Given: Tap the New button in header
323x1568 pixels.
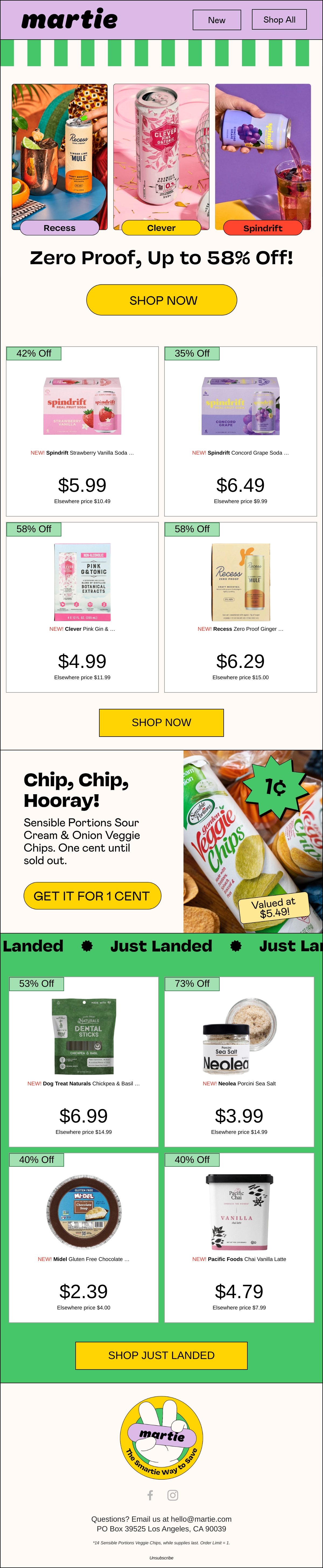Looking at the screenshot, I should click(217, 19).
